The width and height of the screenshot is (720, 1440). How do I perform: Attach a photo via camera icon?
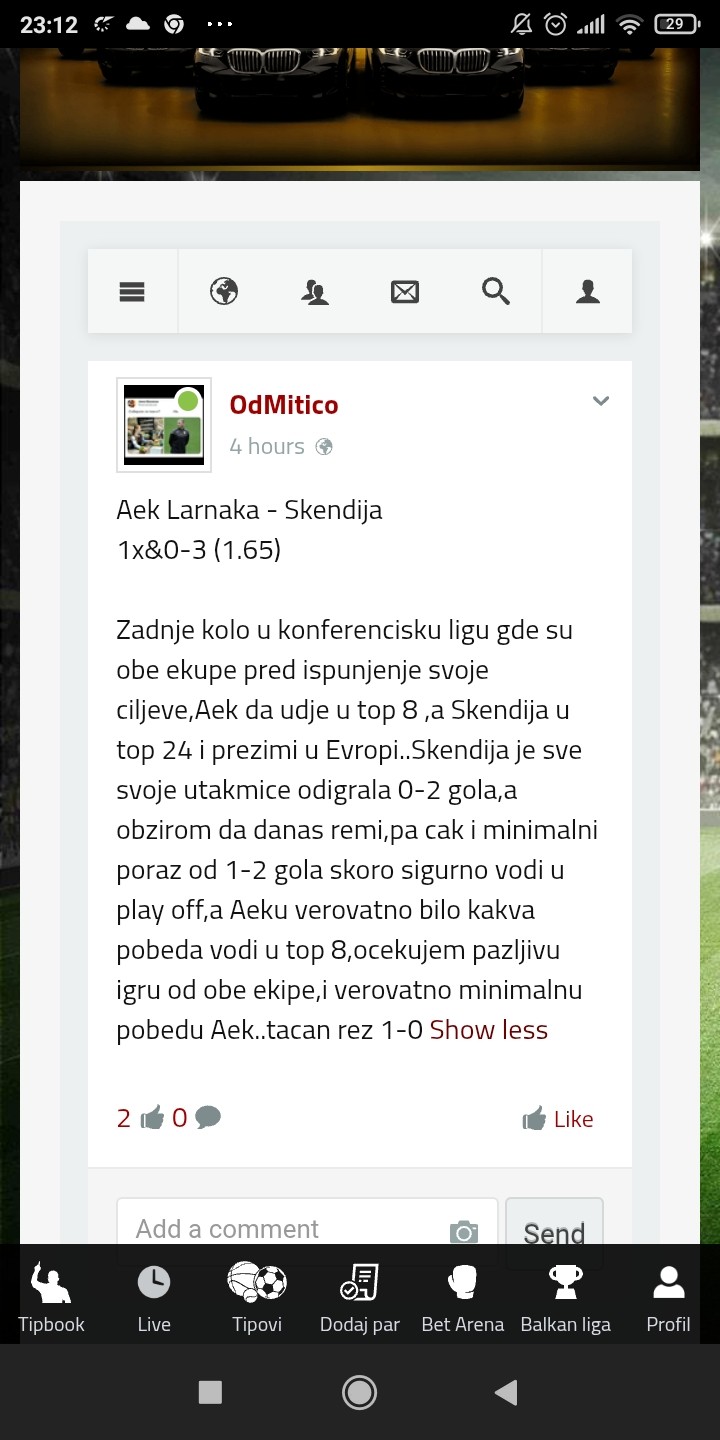(463, 1231)
